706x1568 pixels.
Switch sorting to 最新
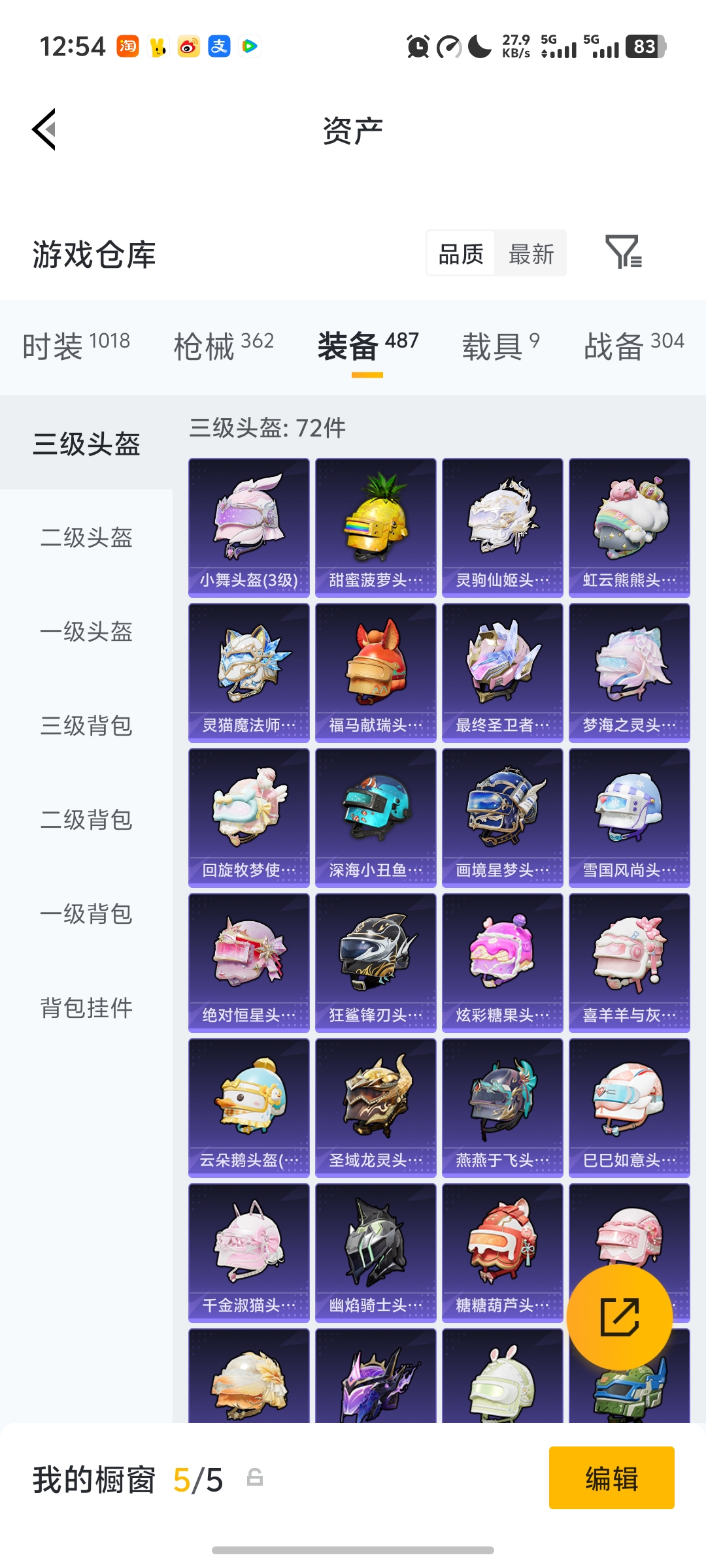click(x=531, y=253)
